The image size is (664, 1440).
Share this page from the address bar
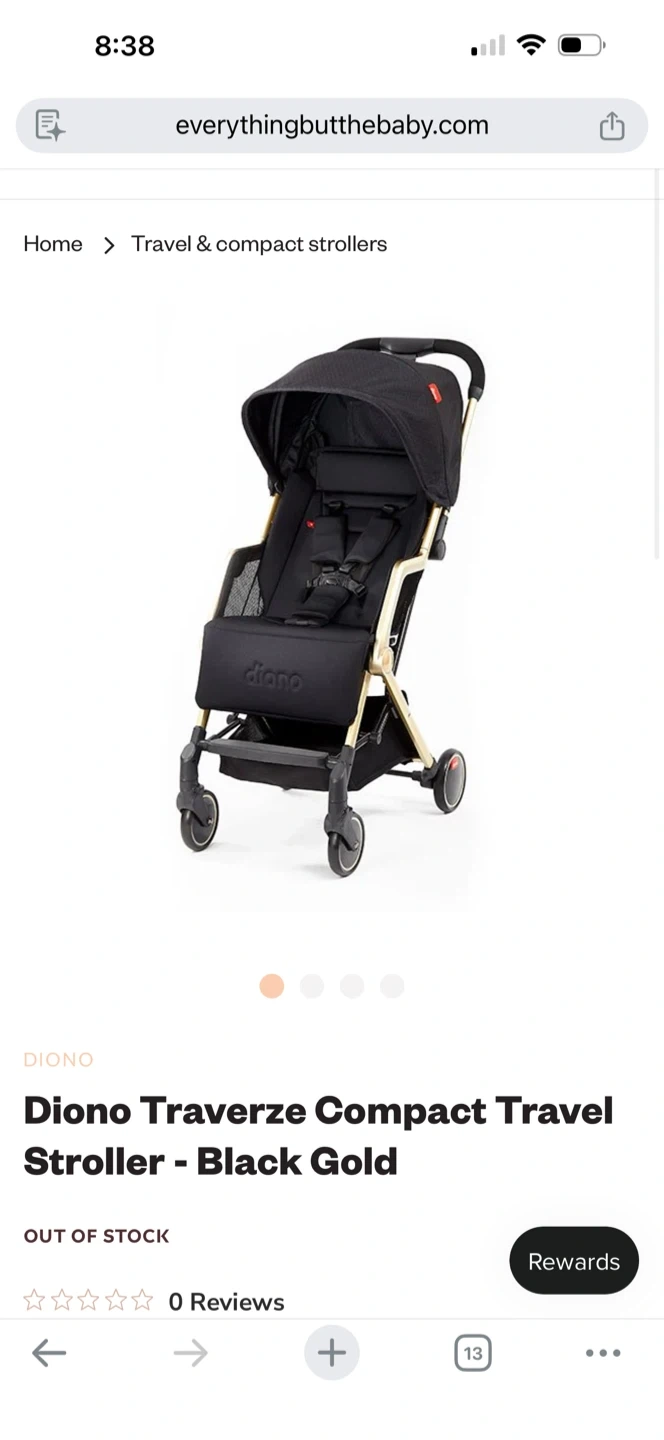pyautogui.click(x=611, y=126)
